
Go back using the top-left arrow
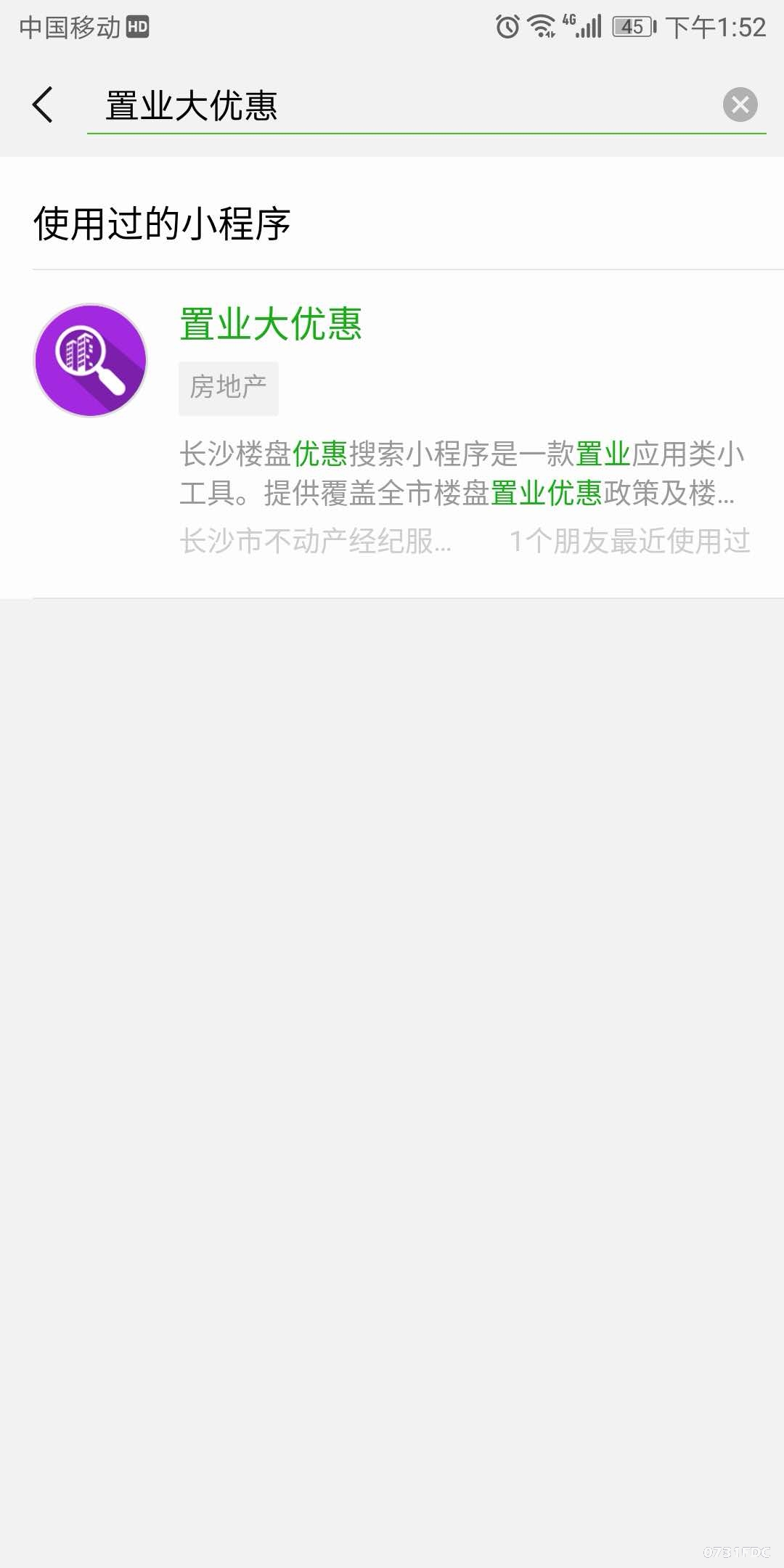(x=43, y=105)
